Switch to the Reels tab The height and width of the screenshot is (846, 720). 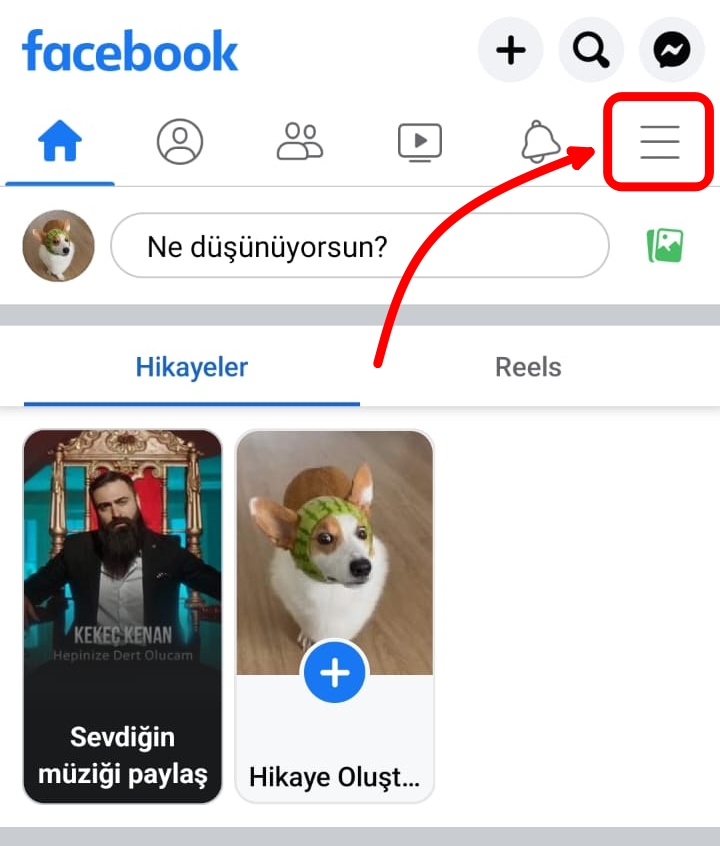point(528,367)
